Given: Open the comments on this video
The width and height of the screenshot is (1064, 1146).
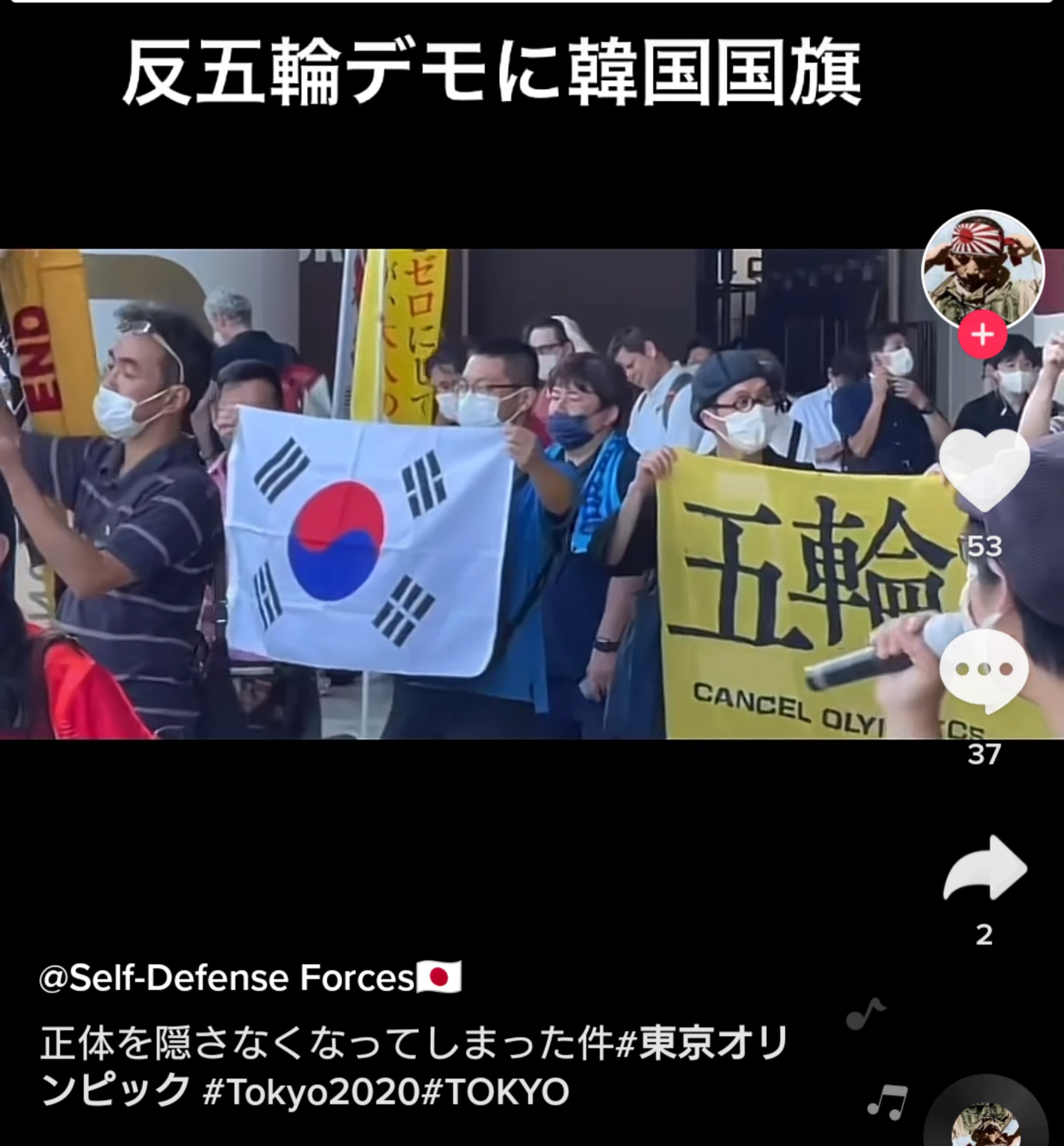Looking at the screenshot, I should (x=984, y=672).
